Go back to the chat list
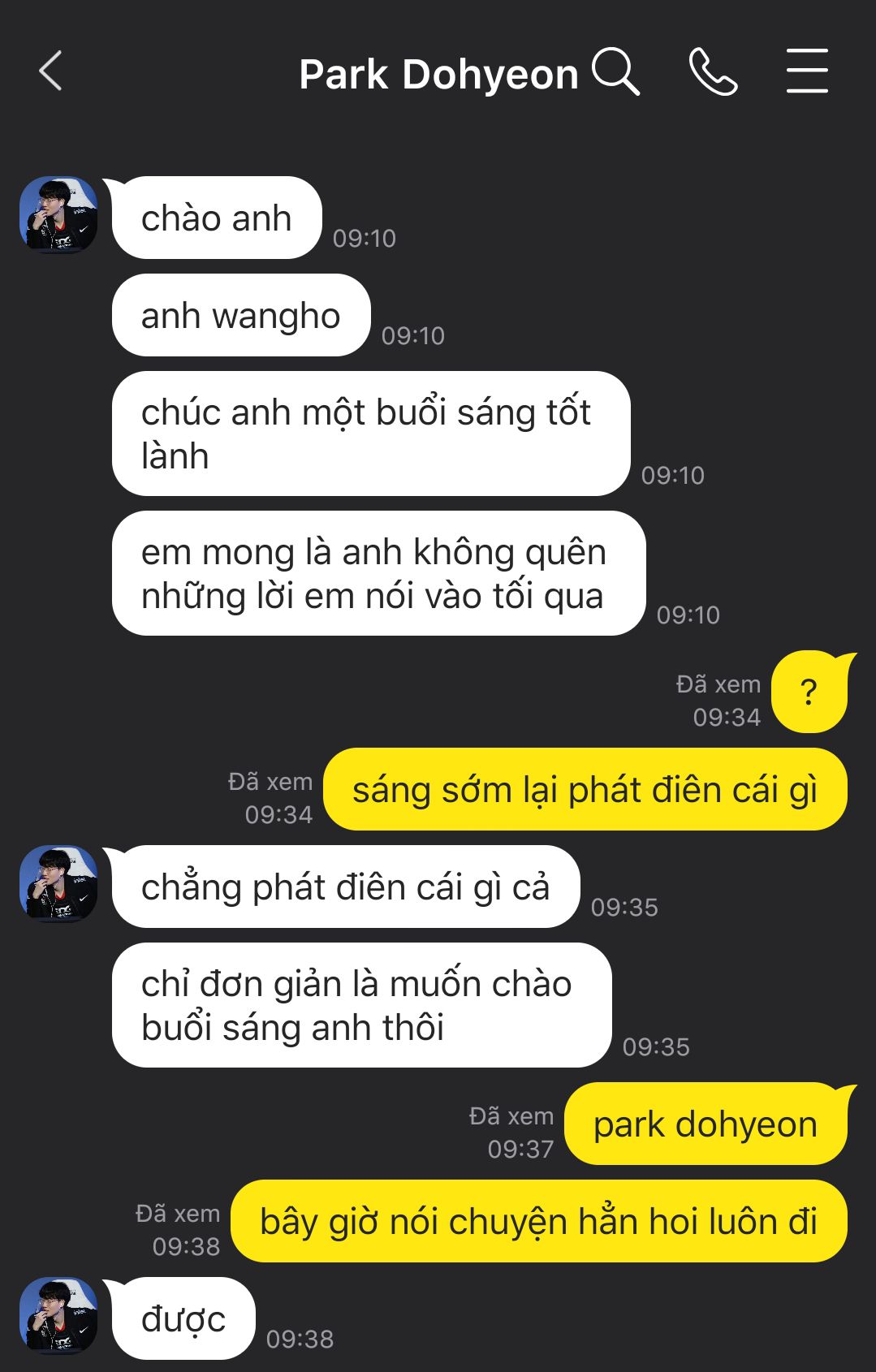This screenshot has height=1372, width=876. [x=51, y=71]
